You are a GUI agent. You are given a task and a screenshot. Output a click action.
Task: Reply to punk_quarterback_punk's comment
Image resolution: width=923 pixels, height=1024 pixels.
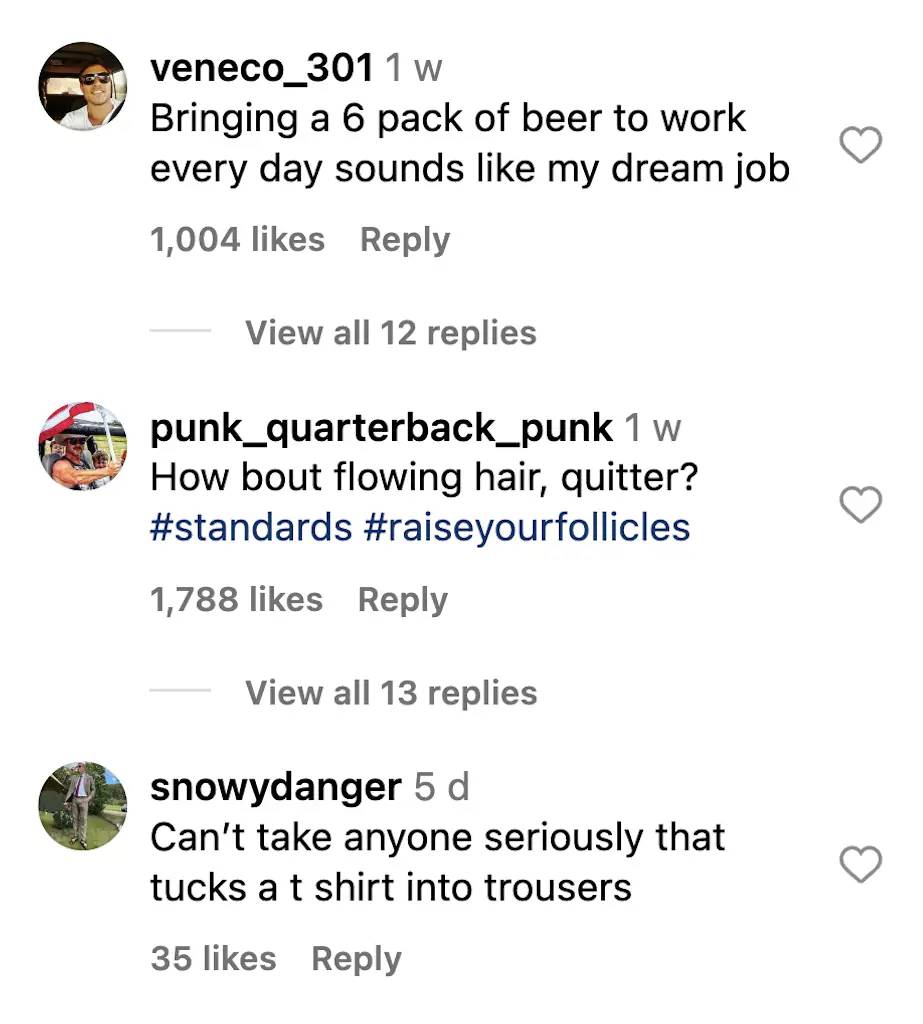tap(402, 600)
